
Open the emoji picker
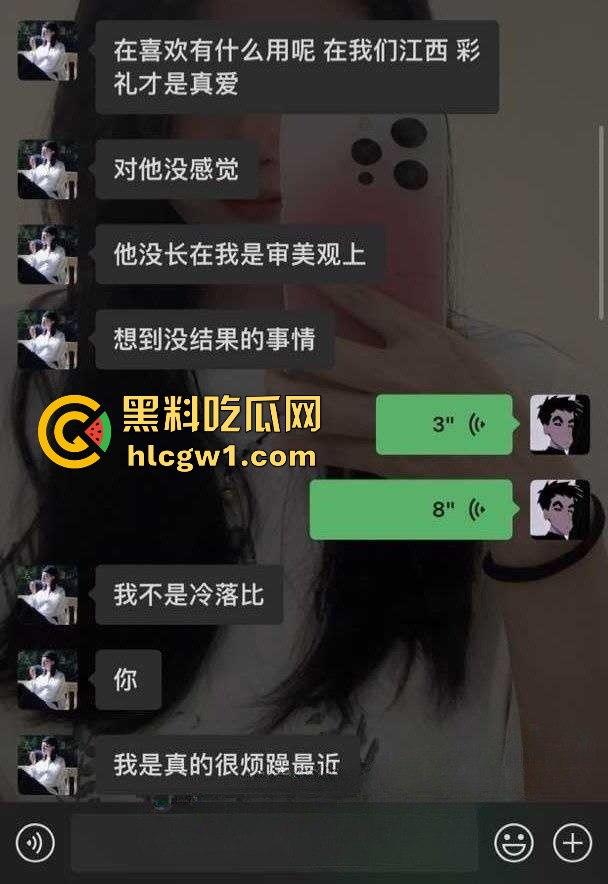click(514, 843)
